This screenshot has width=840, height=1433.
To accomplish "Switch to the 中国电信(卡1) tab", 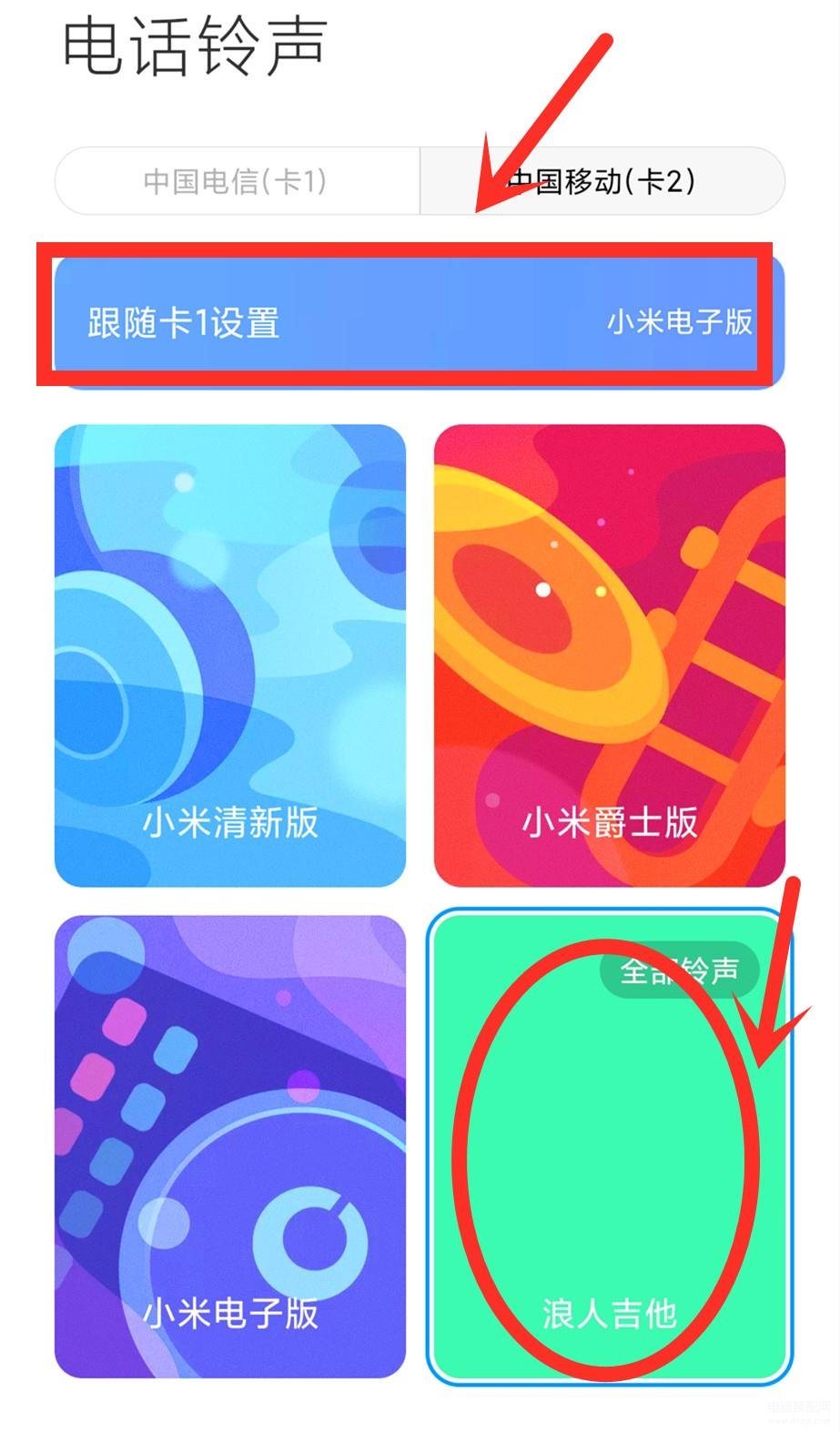I will (237, 181).
